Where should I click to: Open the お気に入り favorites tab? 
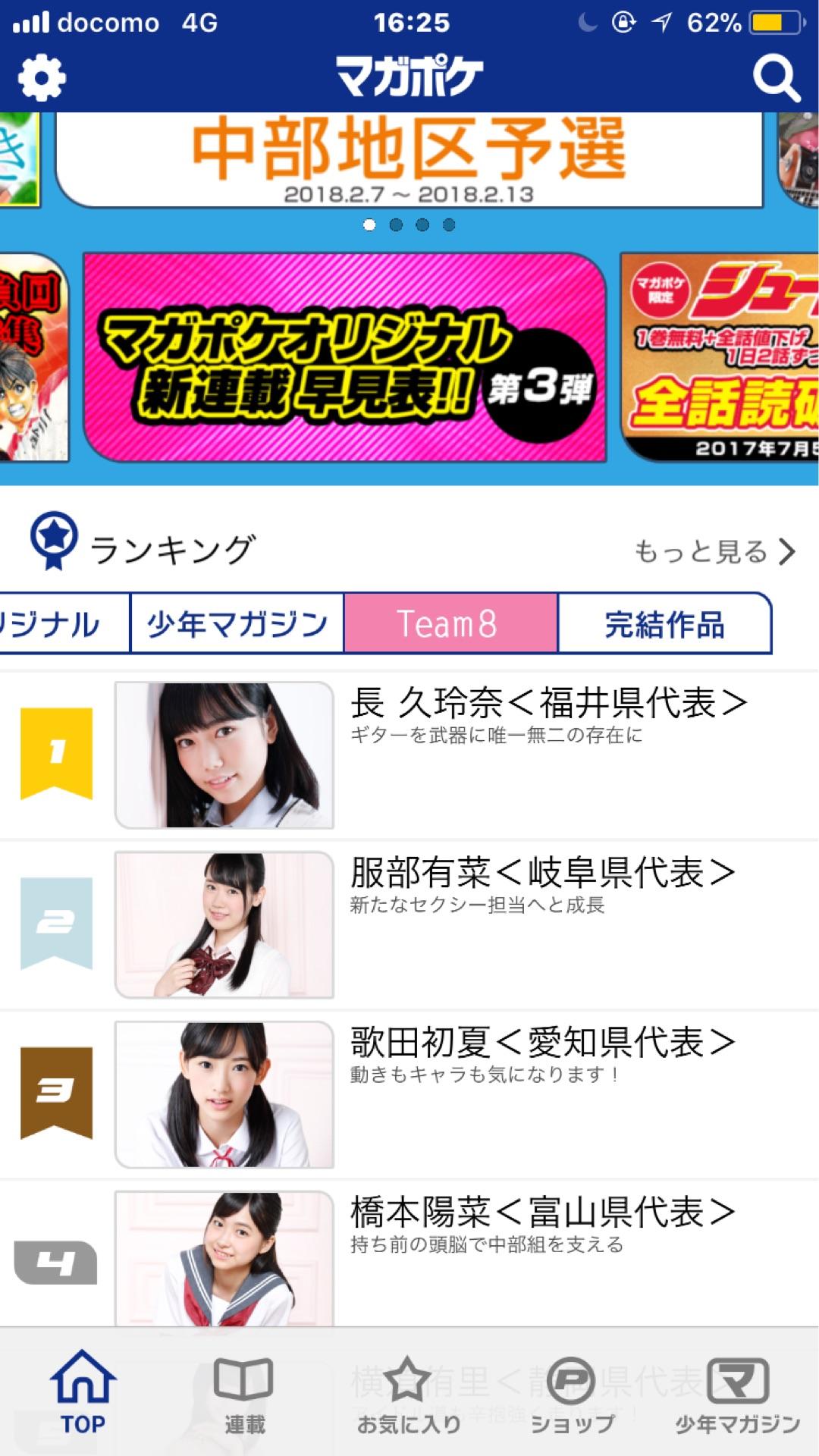coord(409,1393)
